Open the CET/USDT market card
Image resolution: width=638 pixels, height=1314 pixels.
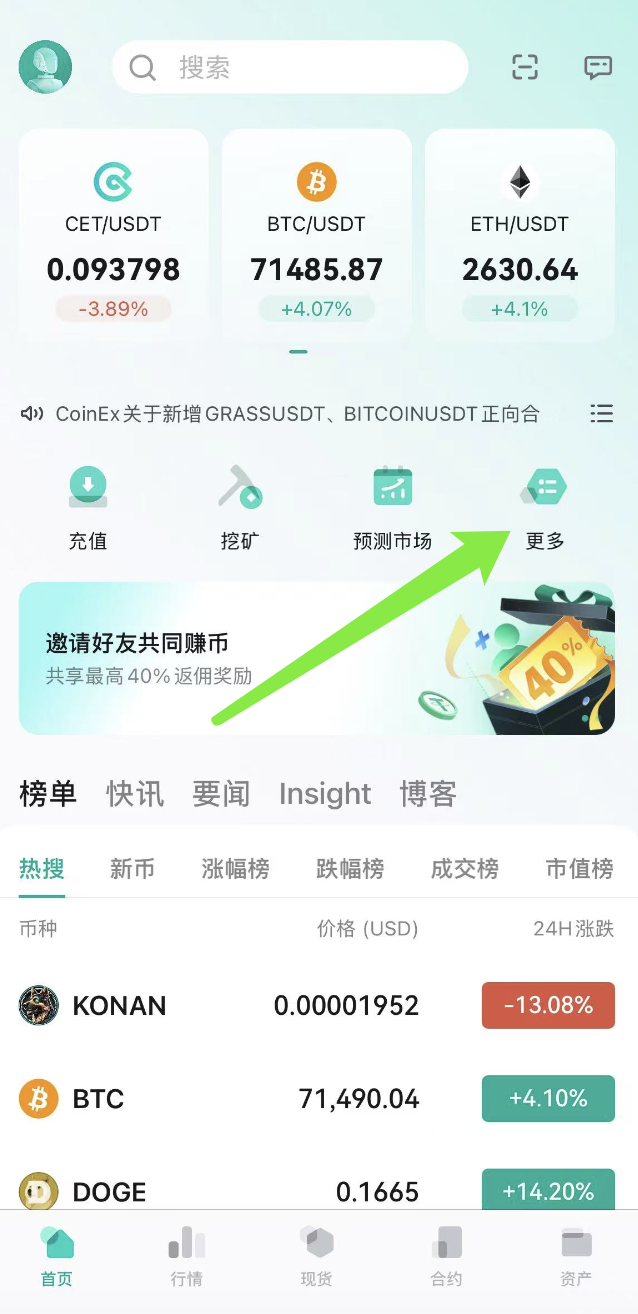pos(113,235)
